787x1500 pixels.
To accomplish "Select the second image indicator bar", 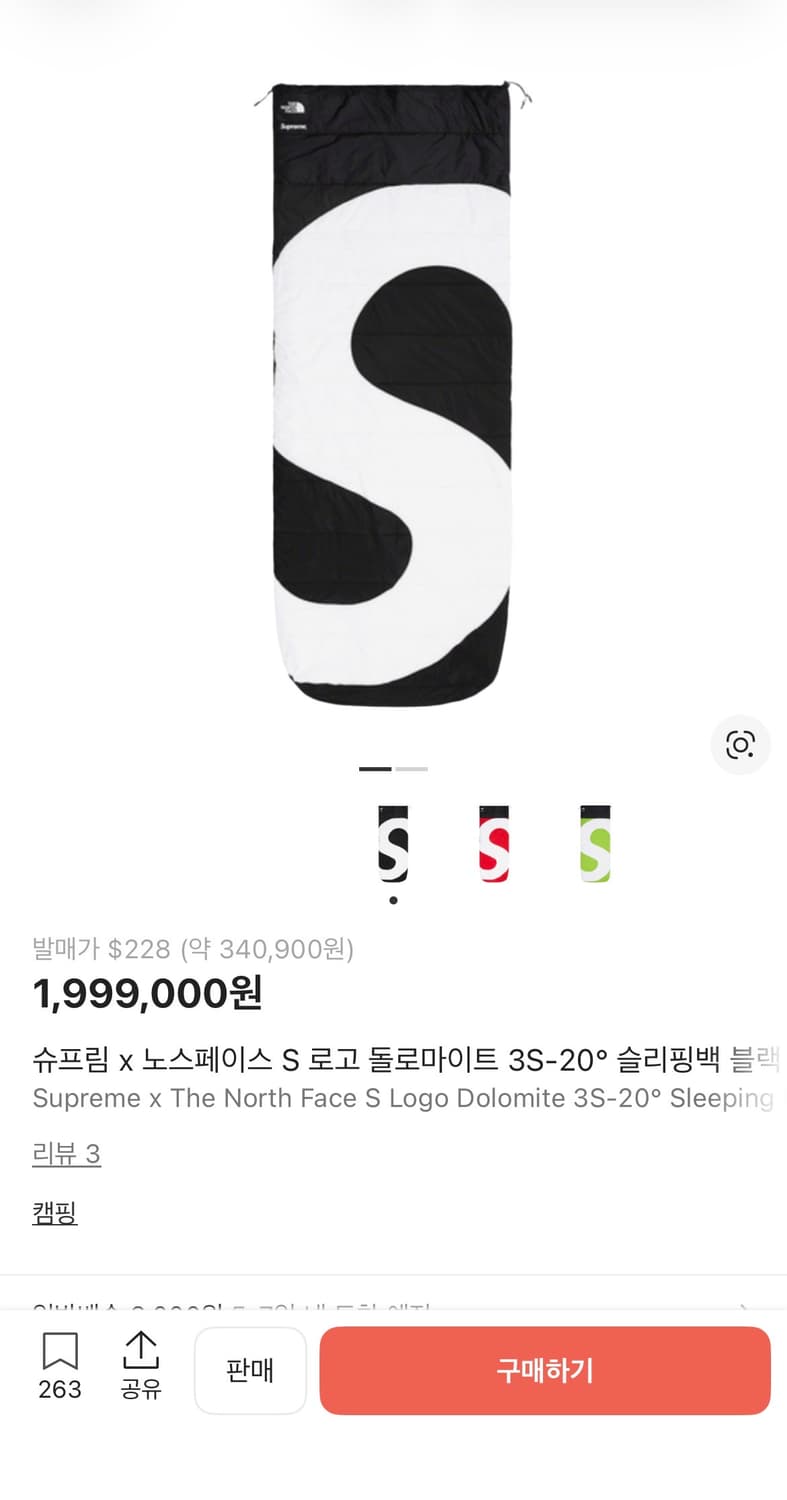I will [411, 769].
